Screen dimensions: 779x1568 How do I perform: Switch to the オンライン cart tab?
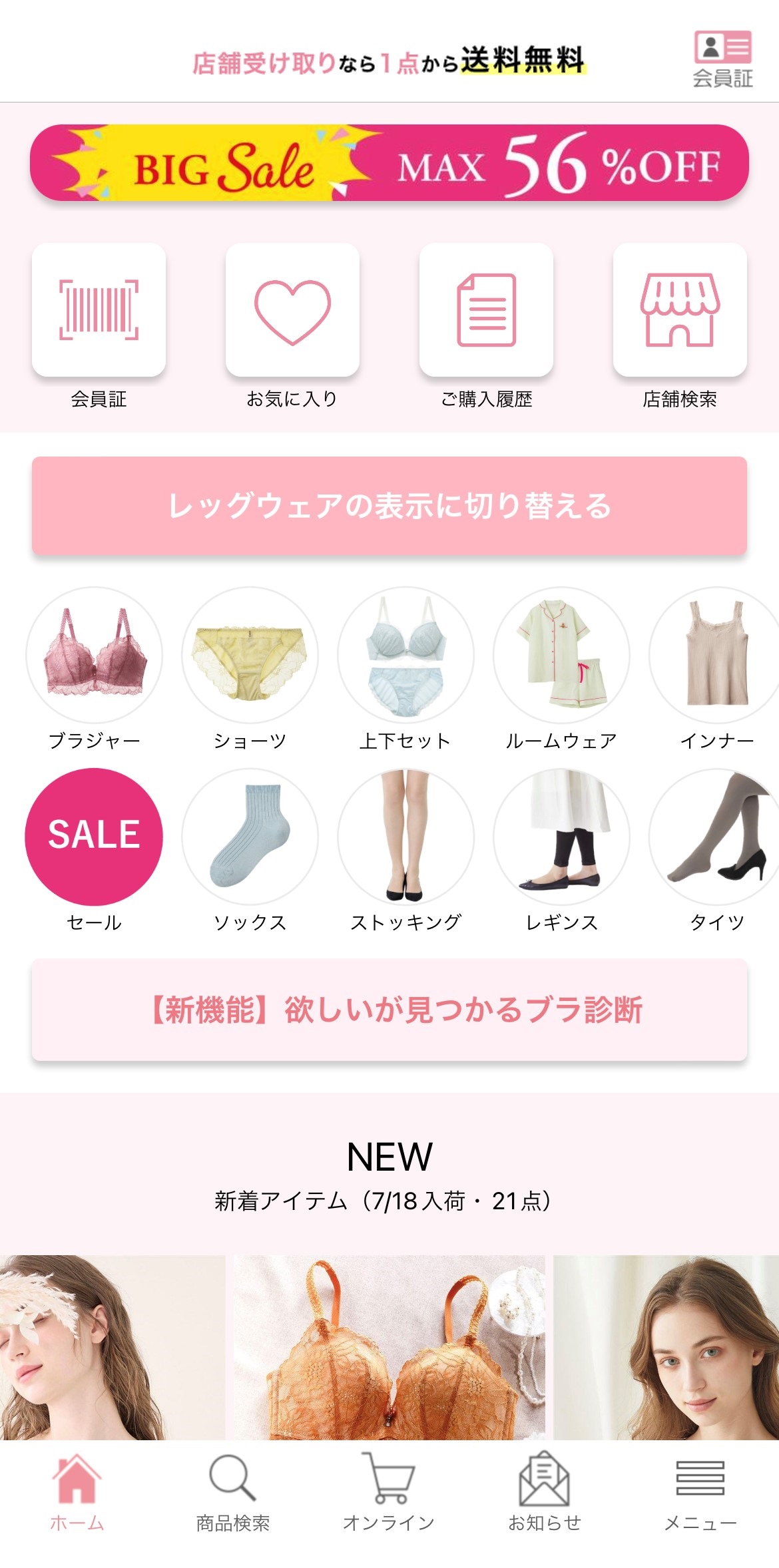388,1491
